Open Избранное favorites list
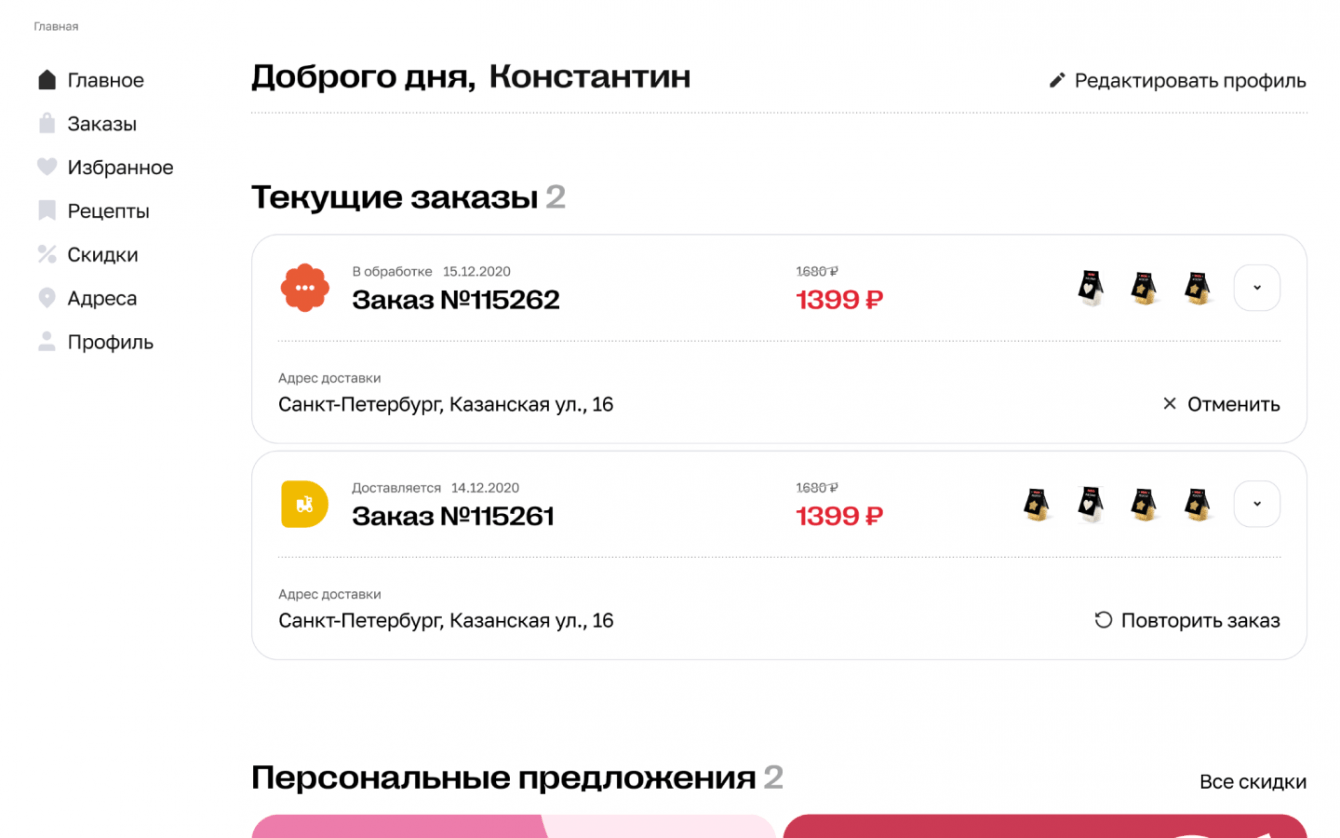 point(119,168)
